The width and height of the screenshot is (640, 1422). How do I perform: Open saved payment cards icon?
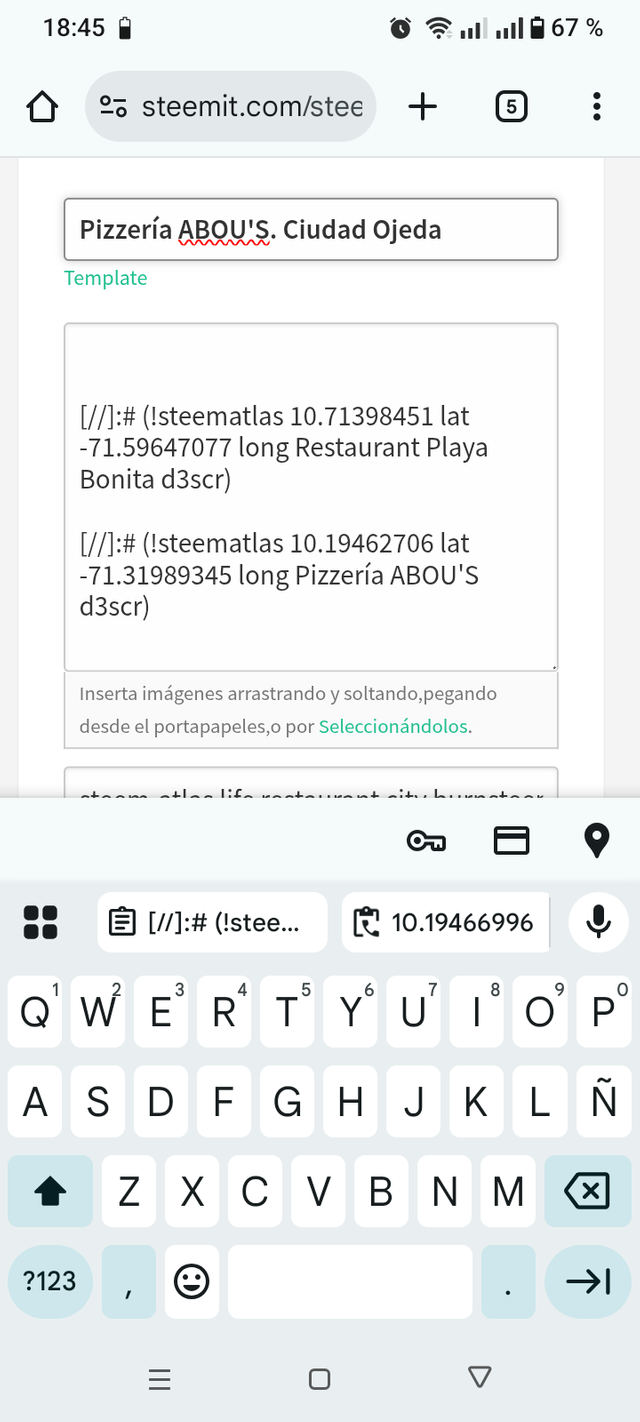coord(512,842)
